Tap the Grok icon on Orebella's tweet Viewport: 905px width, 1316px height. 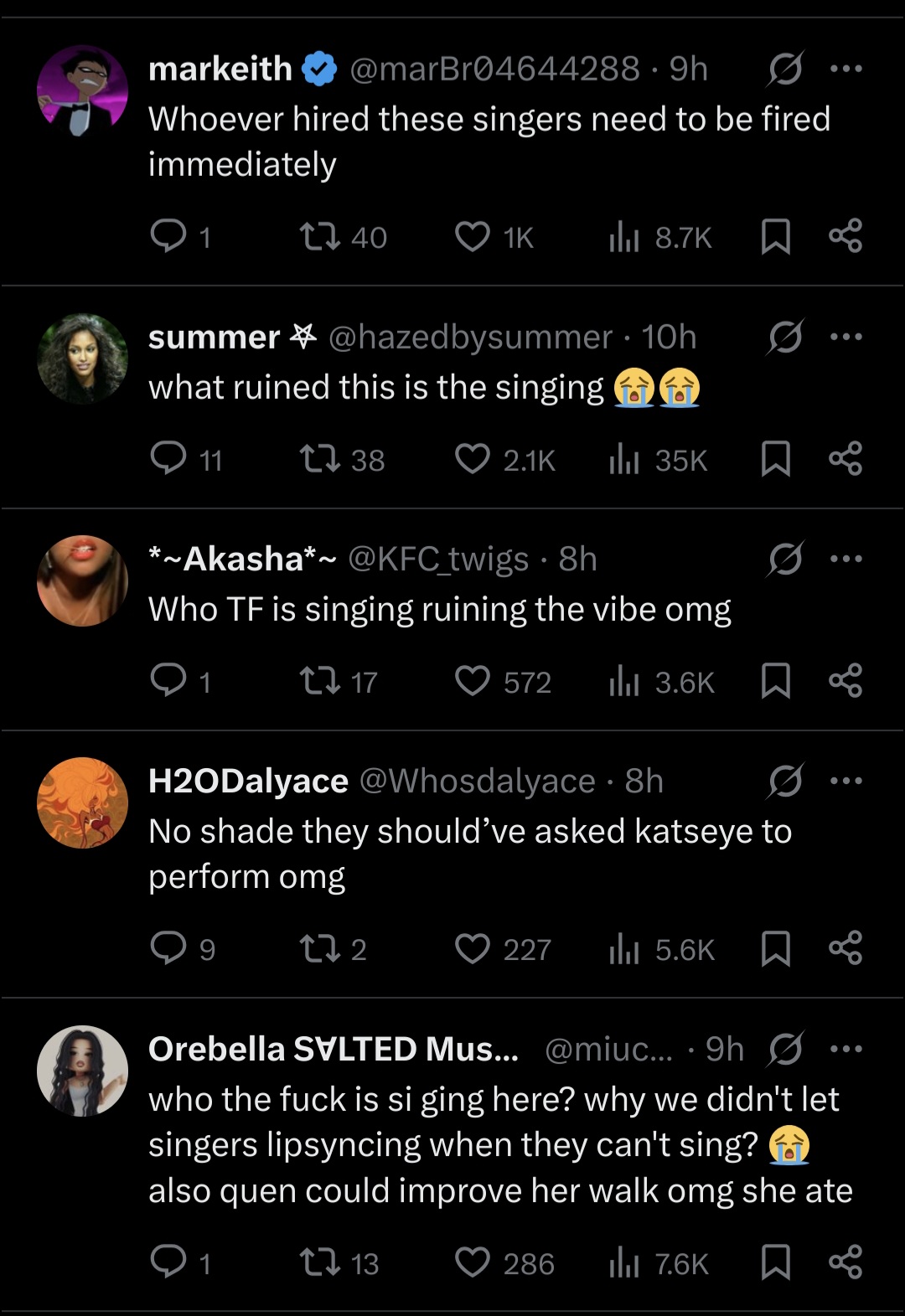(x=785, y=1049)
